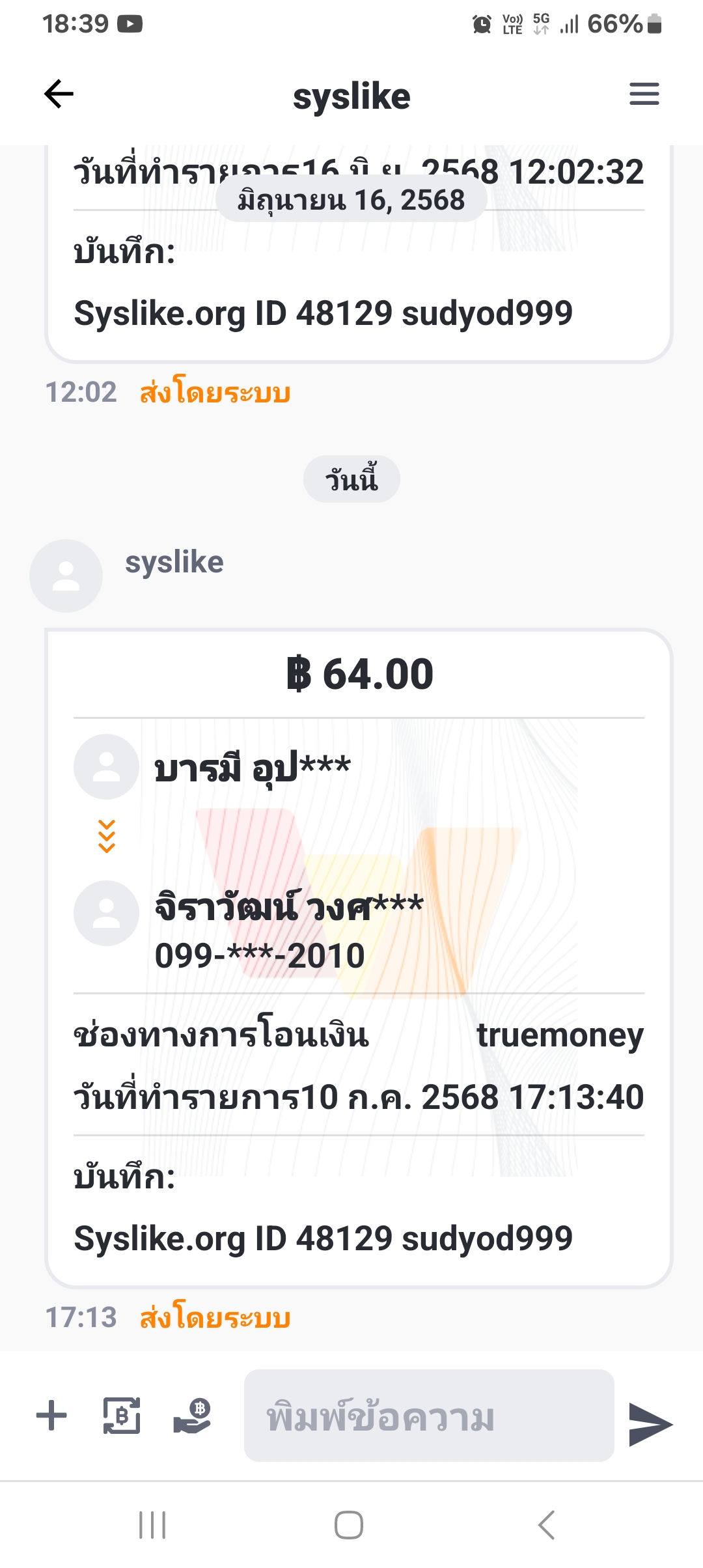Open the baht scan icon
The image size is (703, 1568).
[x=122, y=1416]
